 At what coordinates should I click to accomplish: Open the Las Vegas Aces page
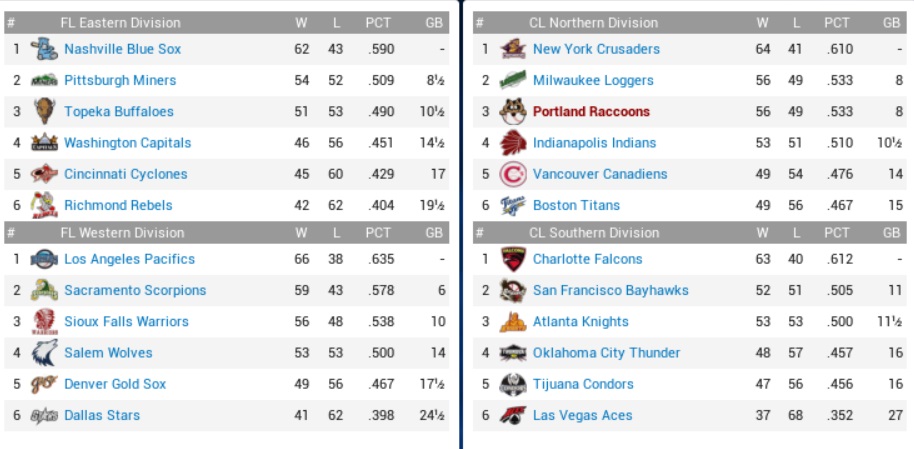coord(582,415)
